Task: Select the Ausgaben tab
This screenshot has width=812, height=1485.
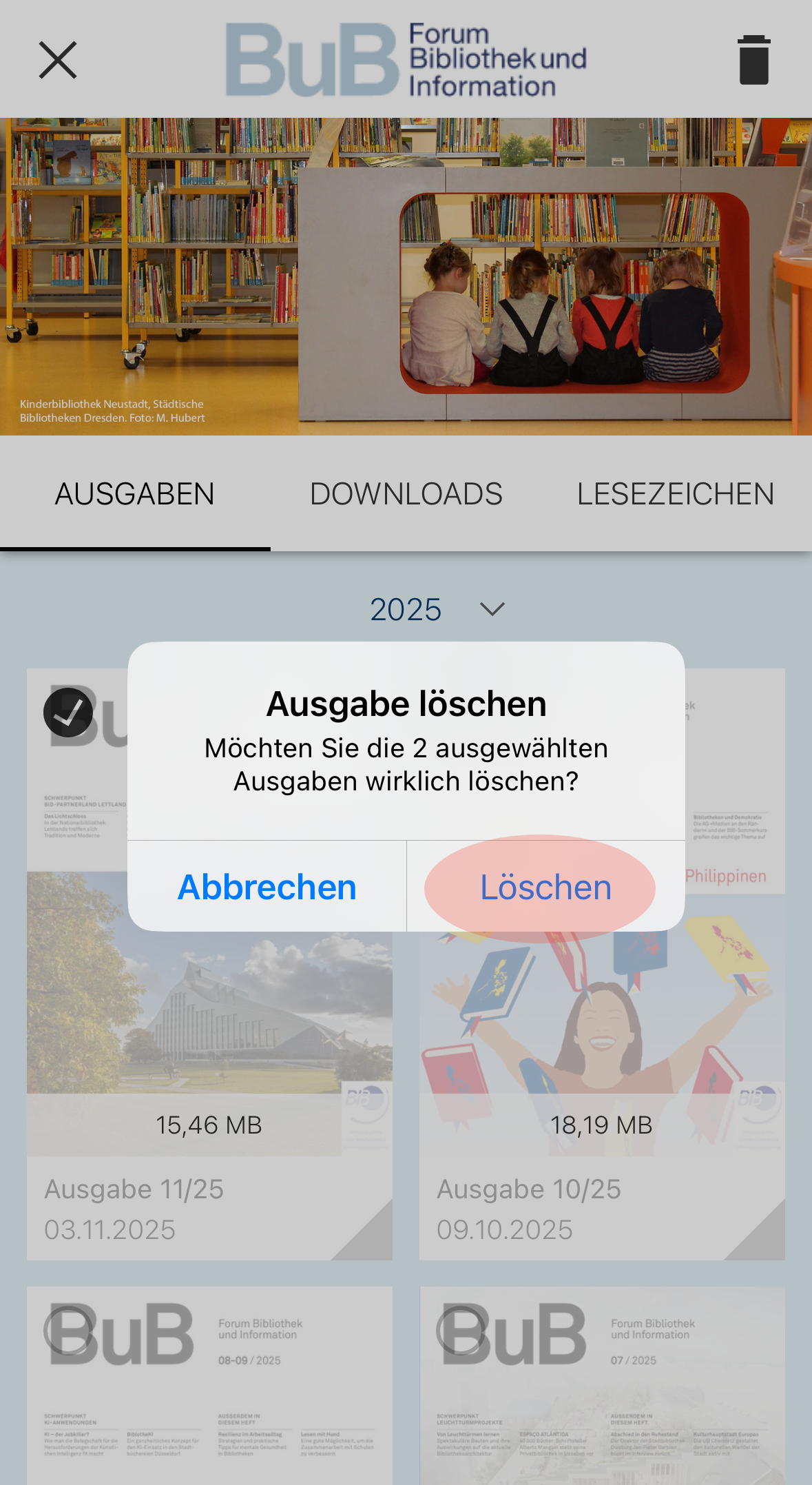Action: tap(135, 494)
